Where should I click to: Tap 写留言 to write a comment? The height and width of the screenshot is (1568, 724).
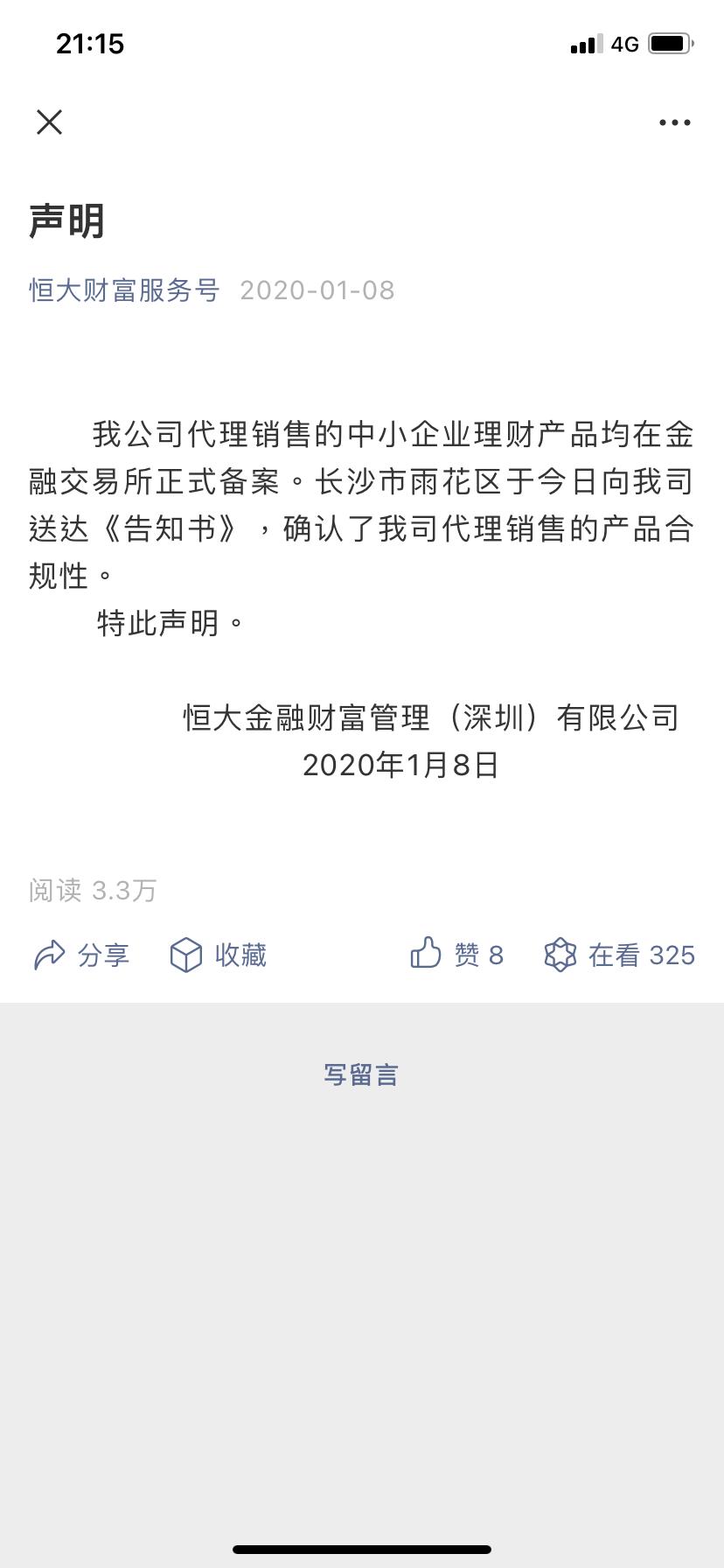click(361, 1074)
